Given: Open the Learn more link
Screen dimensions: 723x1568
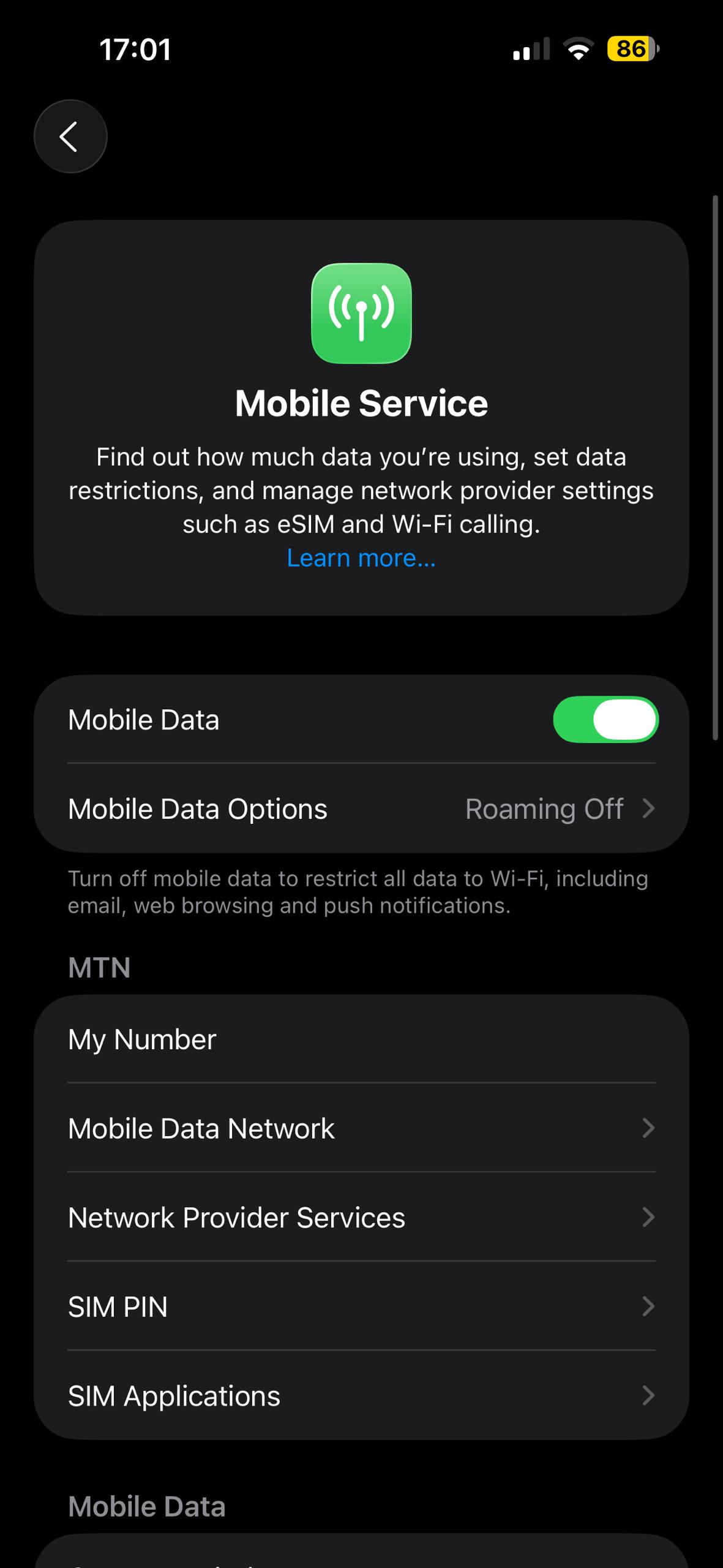Looking at the screenshot, I should point(361,558).
